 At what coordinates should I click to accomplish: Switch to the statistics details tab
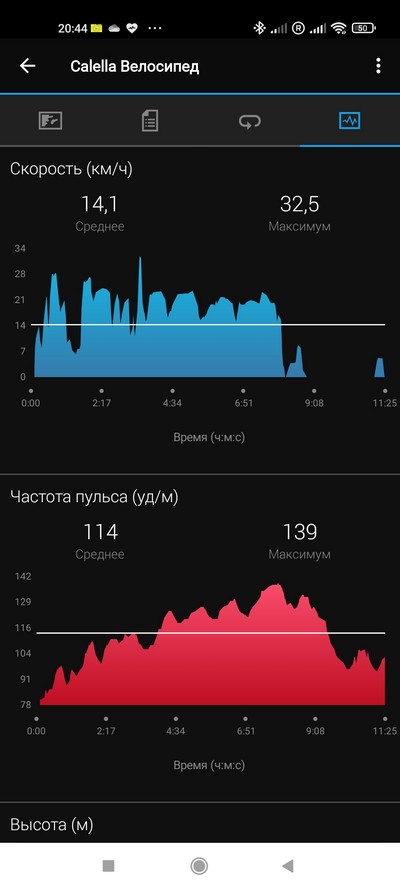(150, 121)
